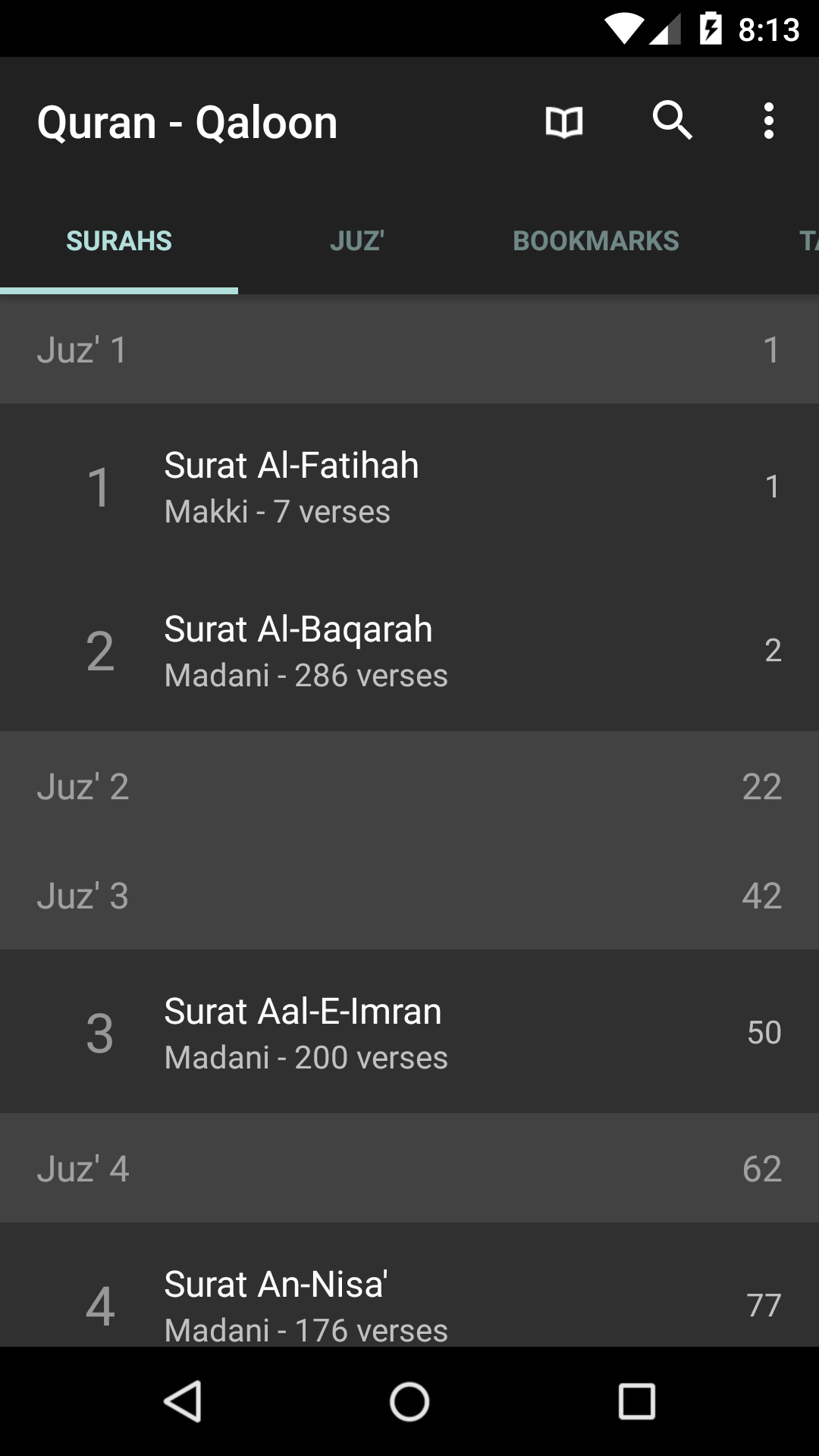The height and width of the screenshot is (1456, 819).
Task: Check battery status icon in status bar
Action: pyautogui.click(x=711, y=29)
